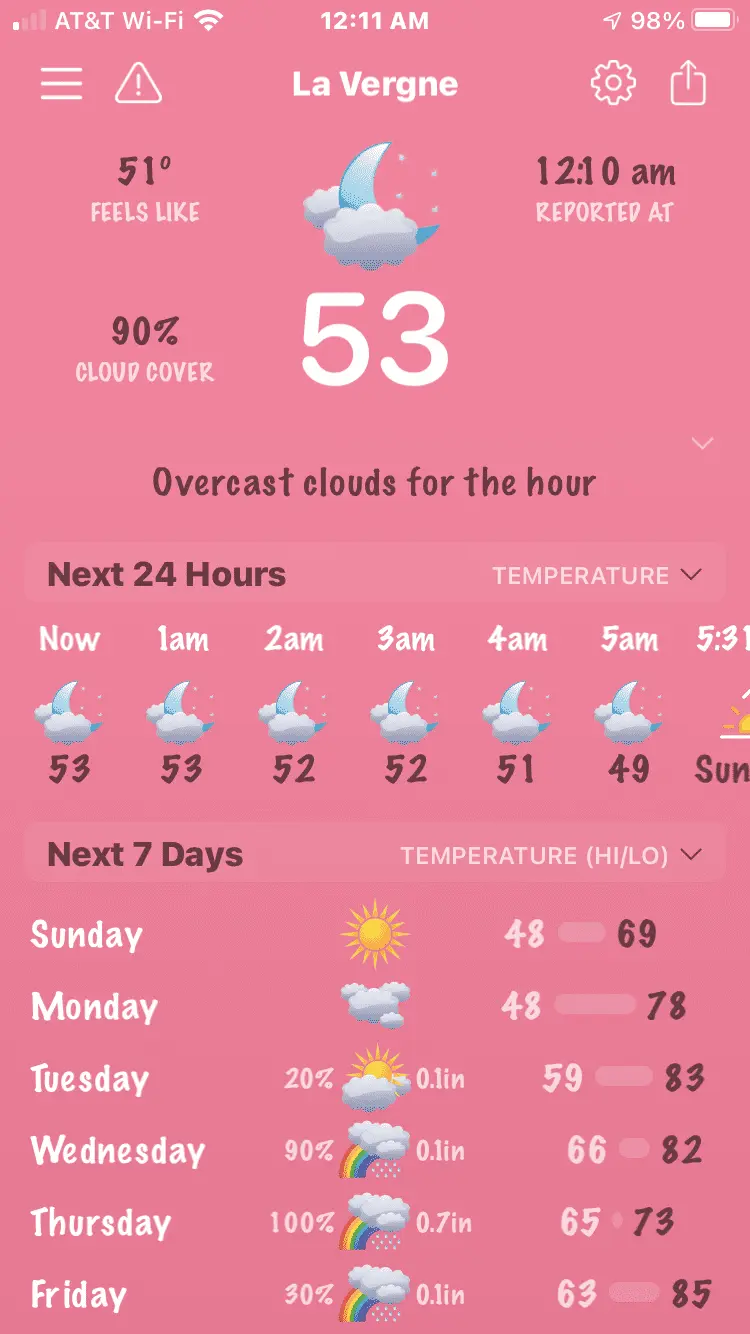Open settings gear
The width and height of the screenshot is (750, 1334).
(613, 84)
